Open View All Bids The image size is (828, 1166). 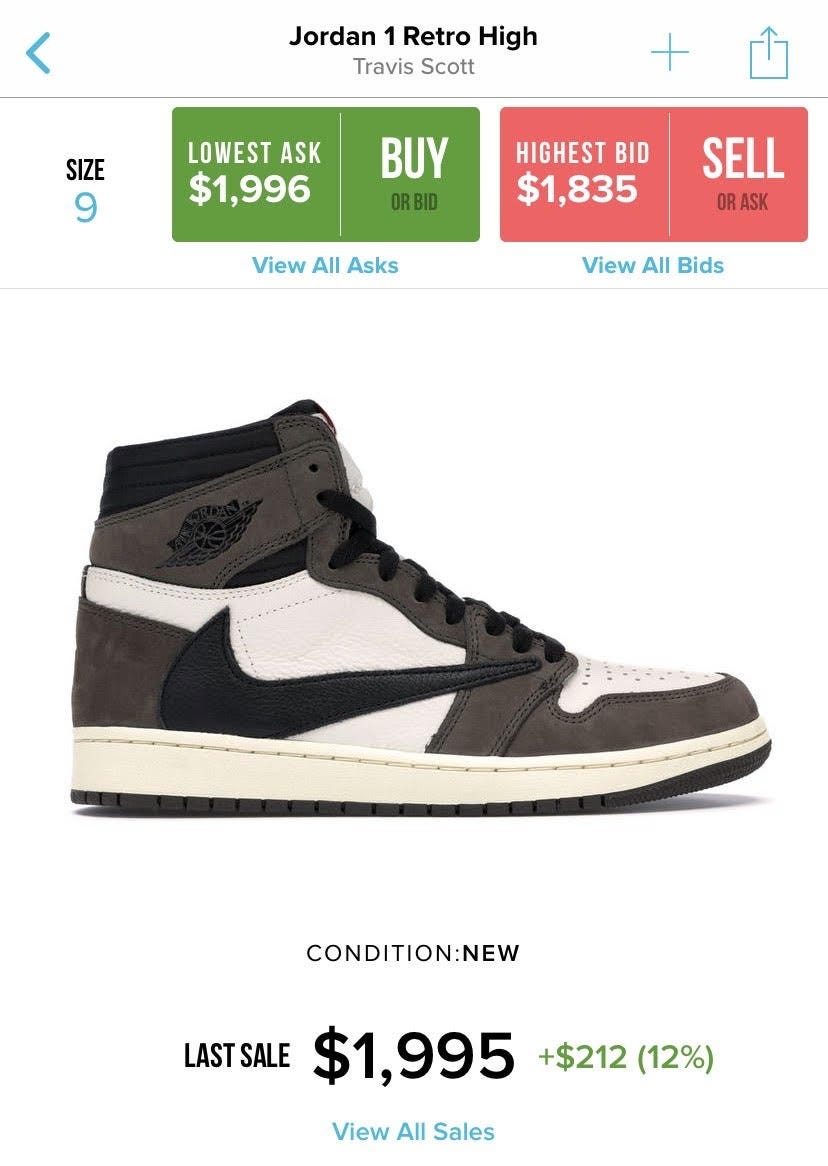click(653, 265)
